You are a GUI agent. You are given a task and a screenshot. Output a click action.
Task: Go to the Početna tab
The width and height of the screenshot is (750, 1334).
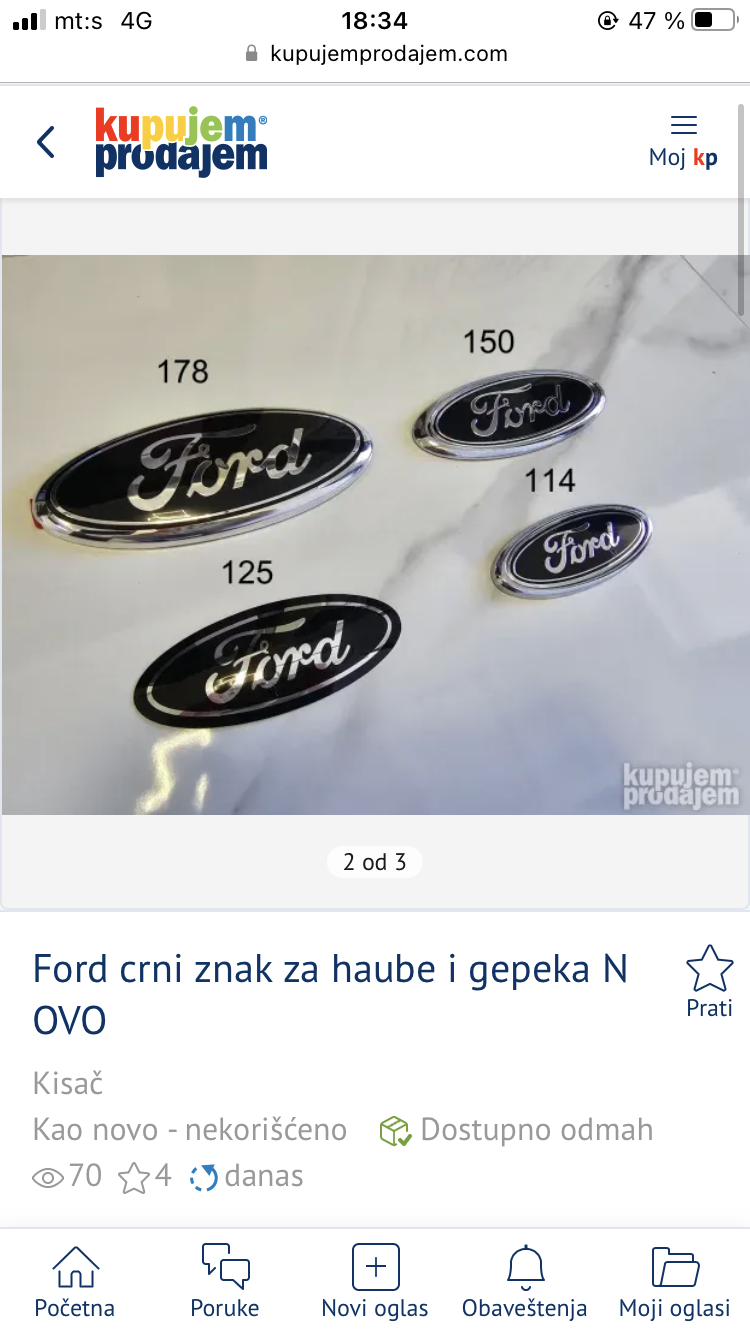click(75, 1281)
